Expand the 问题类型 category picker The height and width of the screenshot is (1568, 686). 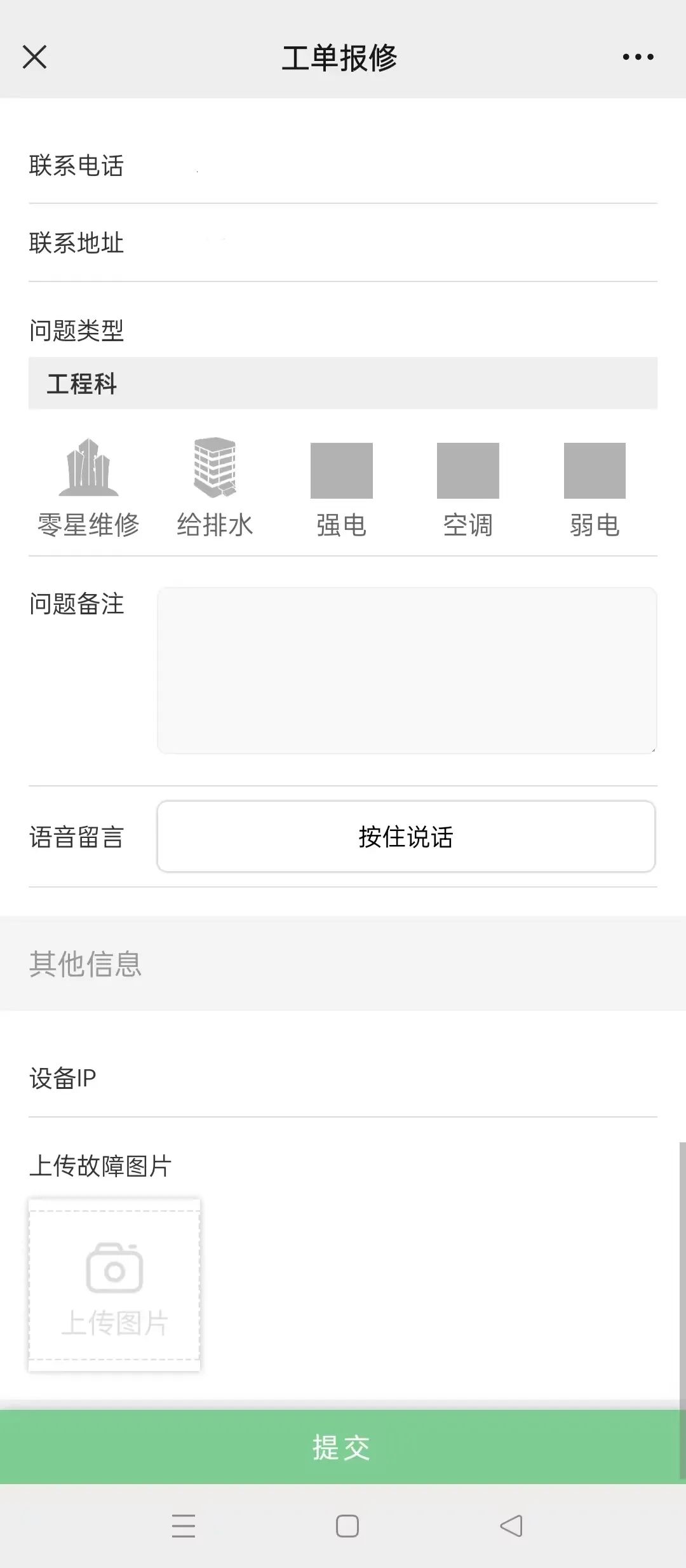pos(77,331)
